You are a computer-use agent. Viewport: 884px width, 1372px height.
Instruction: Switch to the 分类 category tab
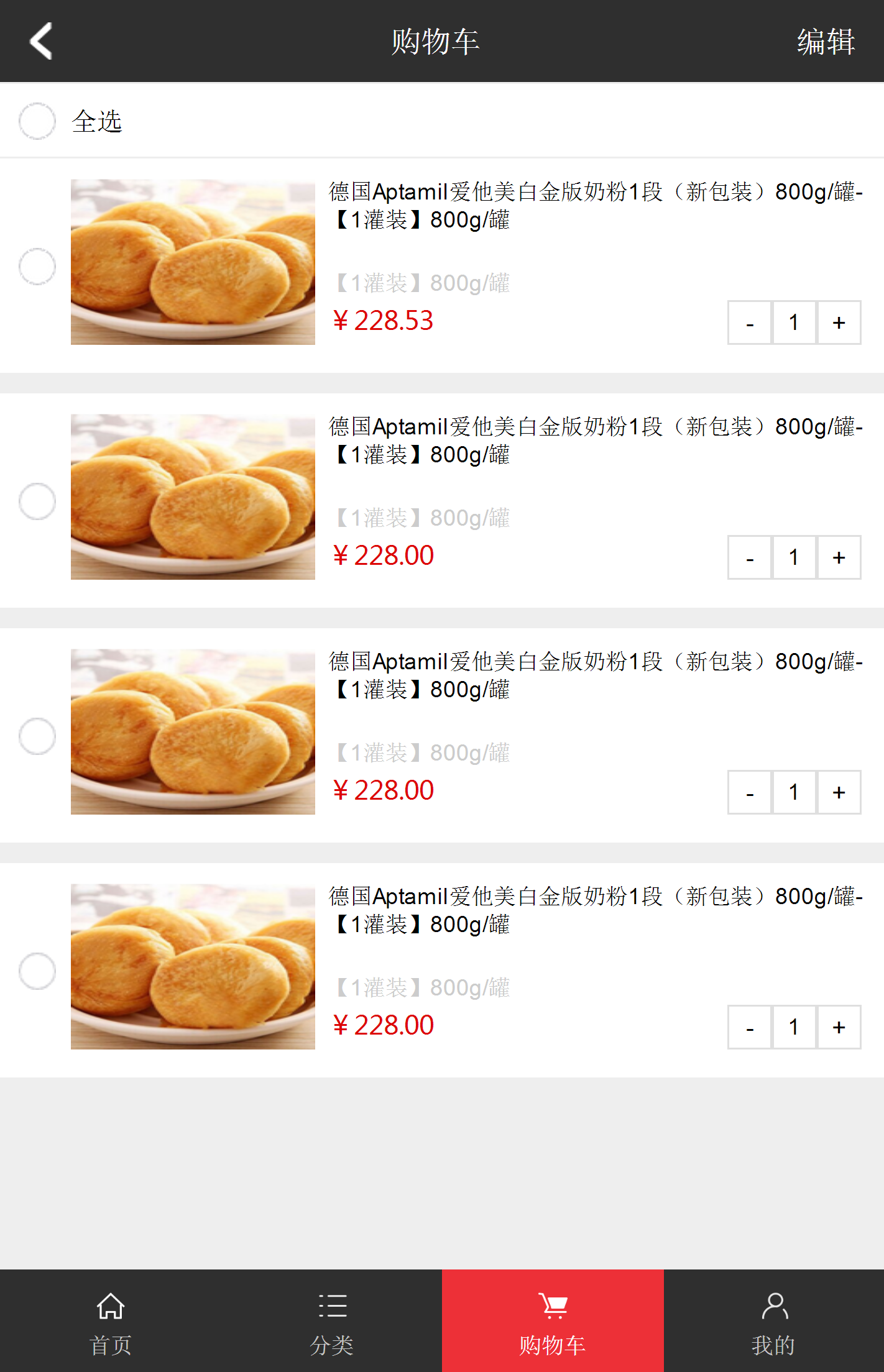tap(332, 1322)
